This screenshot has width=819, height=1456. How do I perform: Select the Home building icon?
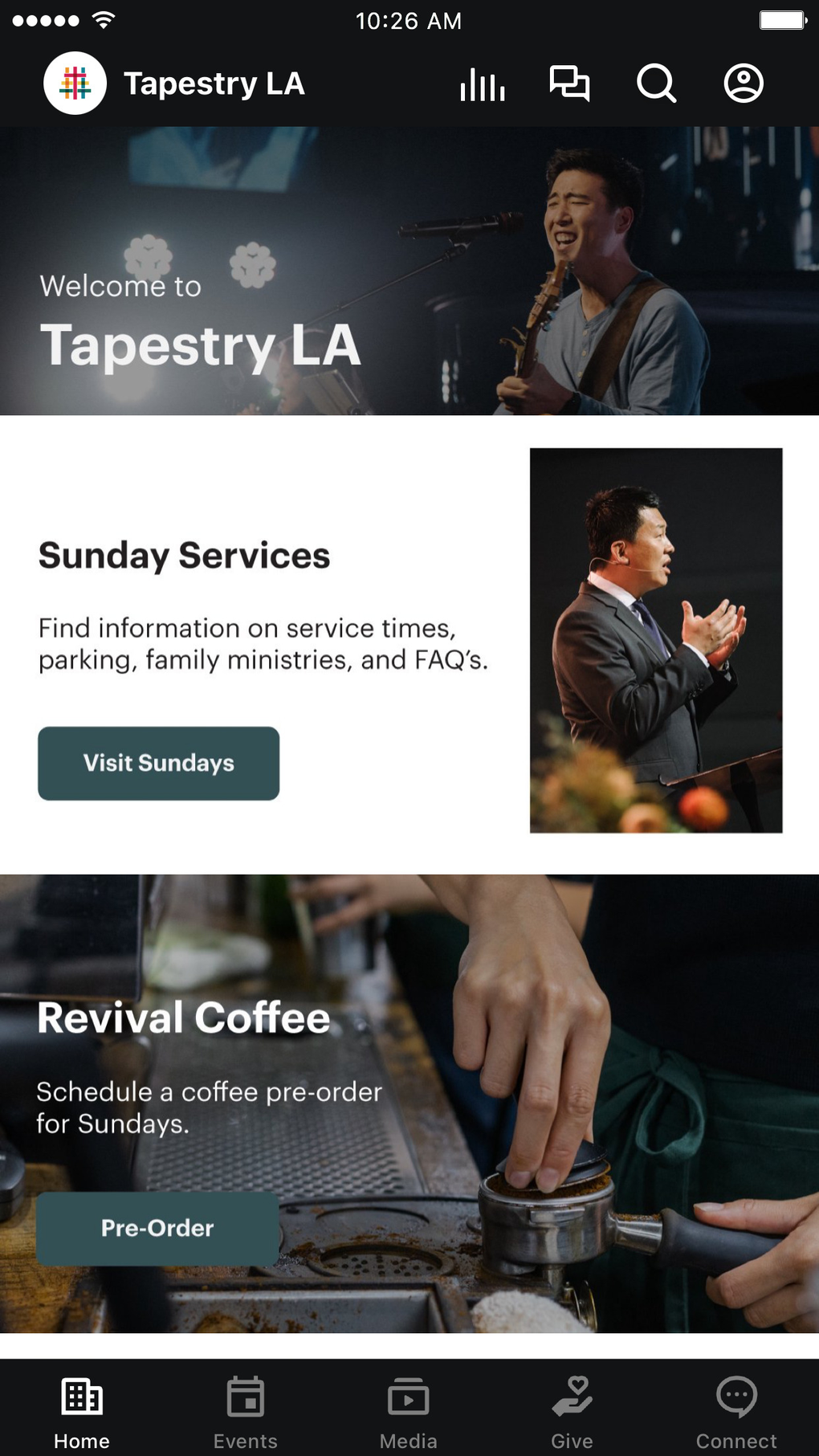[x=81, y=1397]
